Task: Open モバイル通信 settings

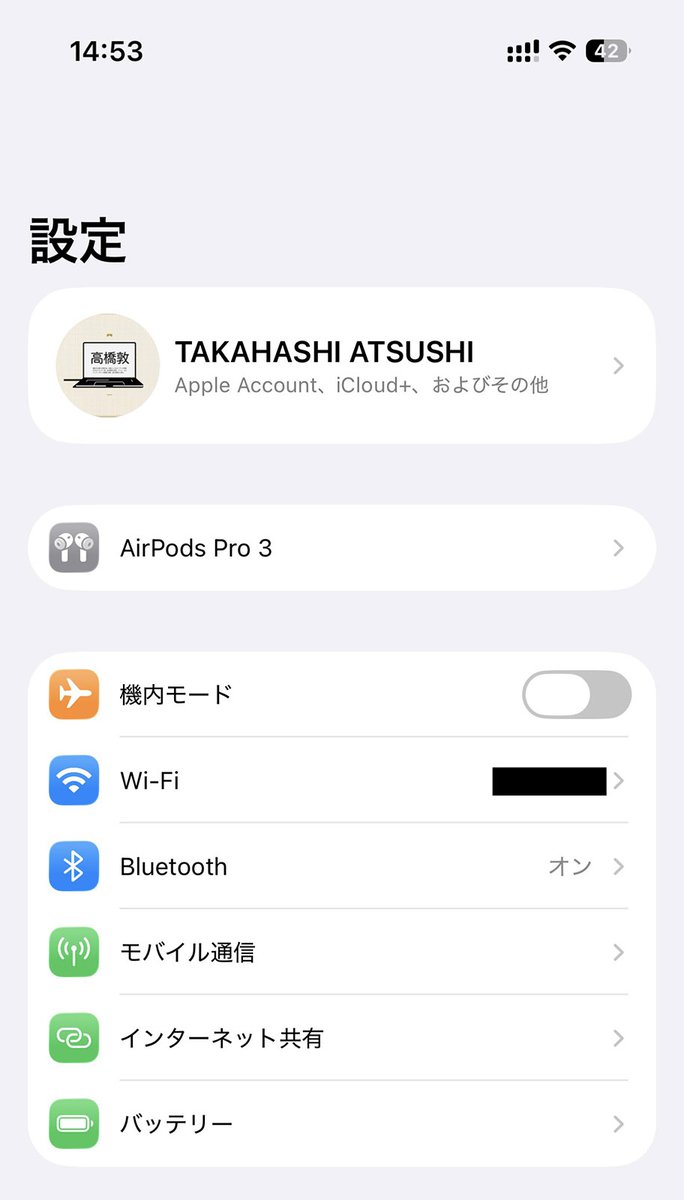Action: [x=340, y=952]
